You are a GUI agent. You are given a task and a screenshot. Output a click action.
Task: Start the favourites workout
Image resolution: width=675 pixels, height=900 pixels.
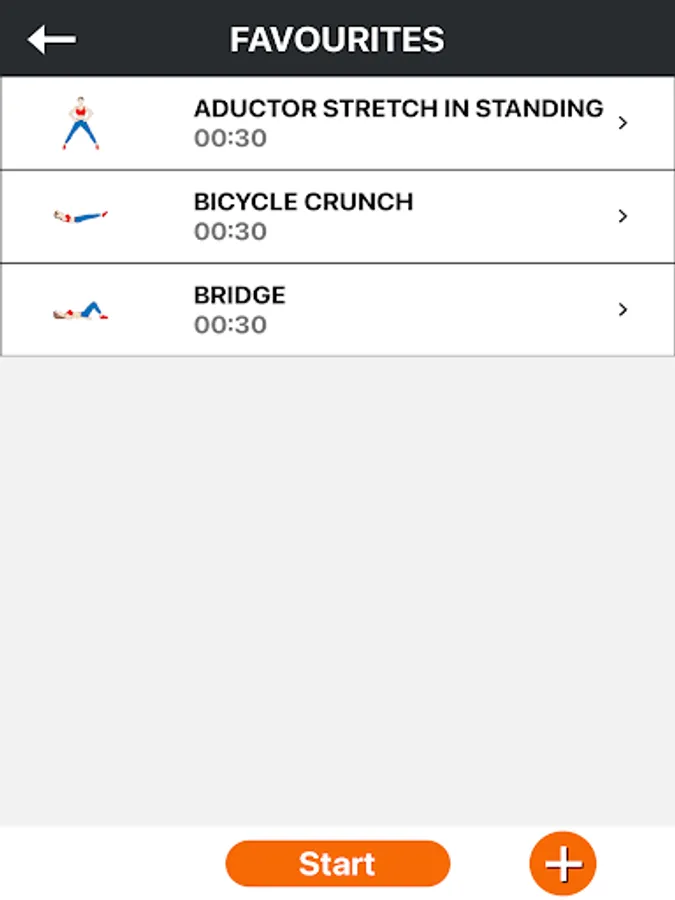click(338, 864)
